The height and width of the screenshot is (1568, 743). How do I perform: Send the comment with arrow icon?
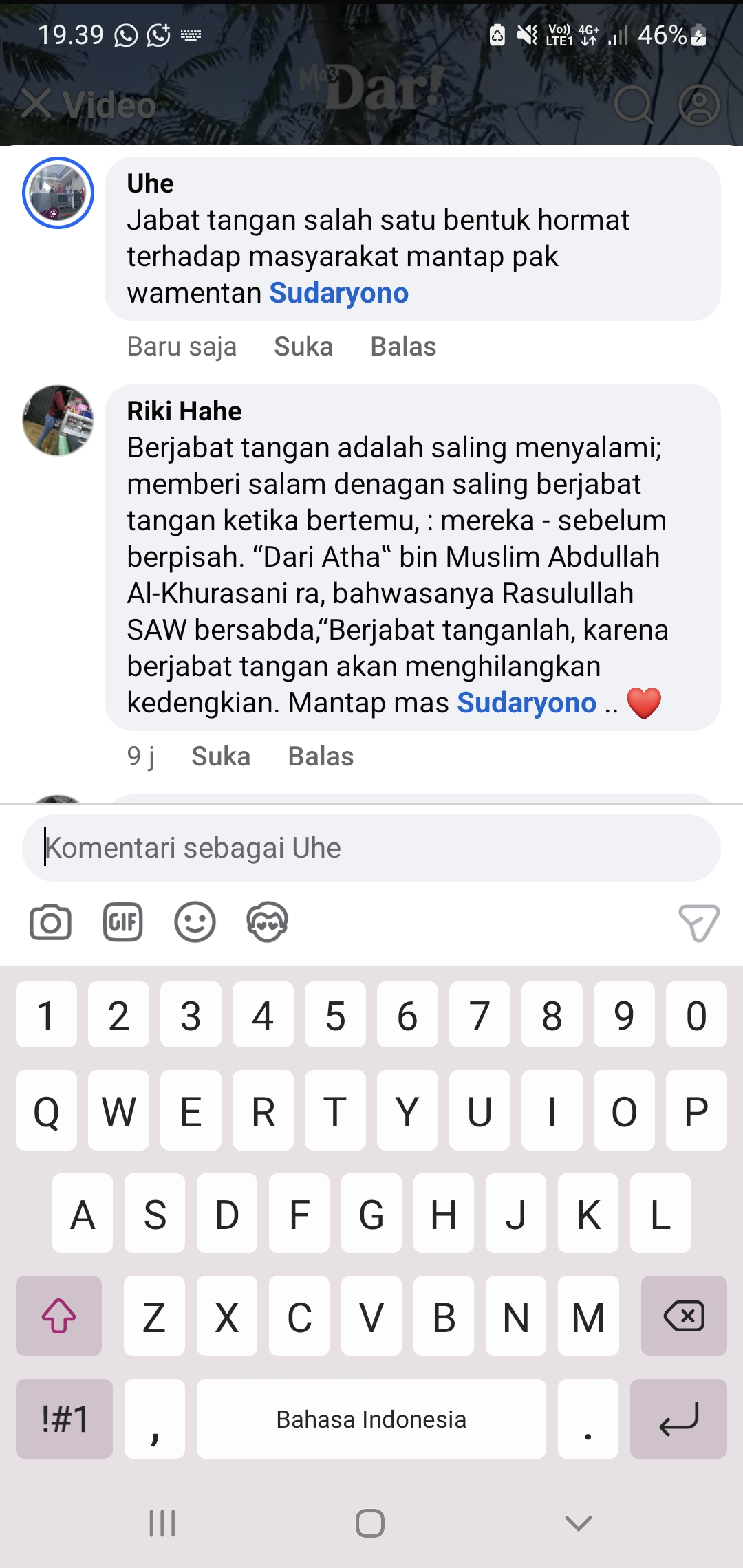699,923
